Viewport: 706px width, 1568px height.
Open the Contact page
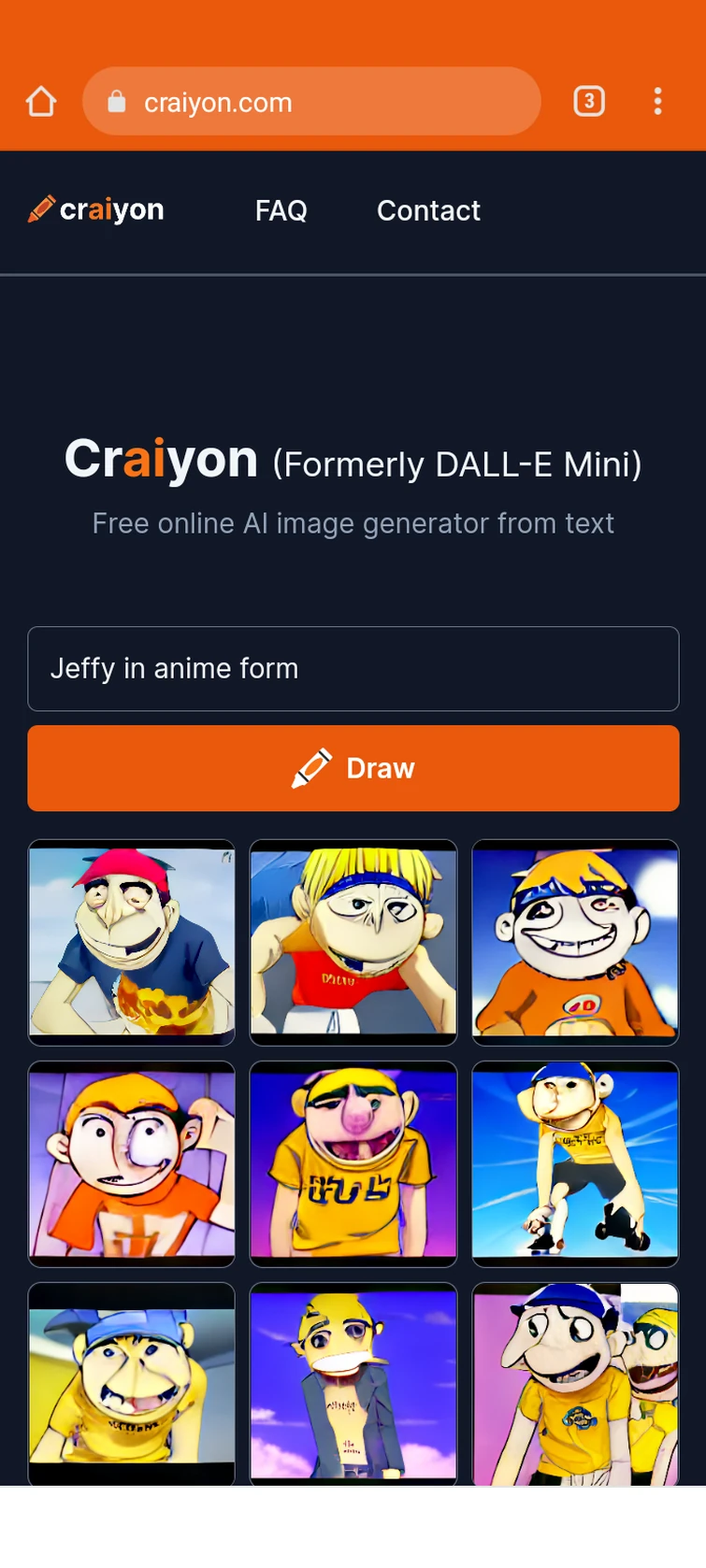pos(428,210)
